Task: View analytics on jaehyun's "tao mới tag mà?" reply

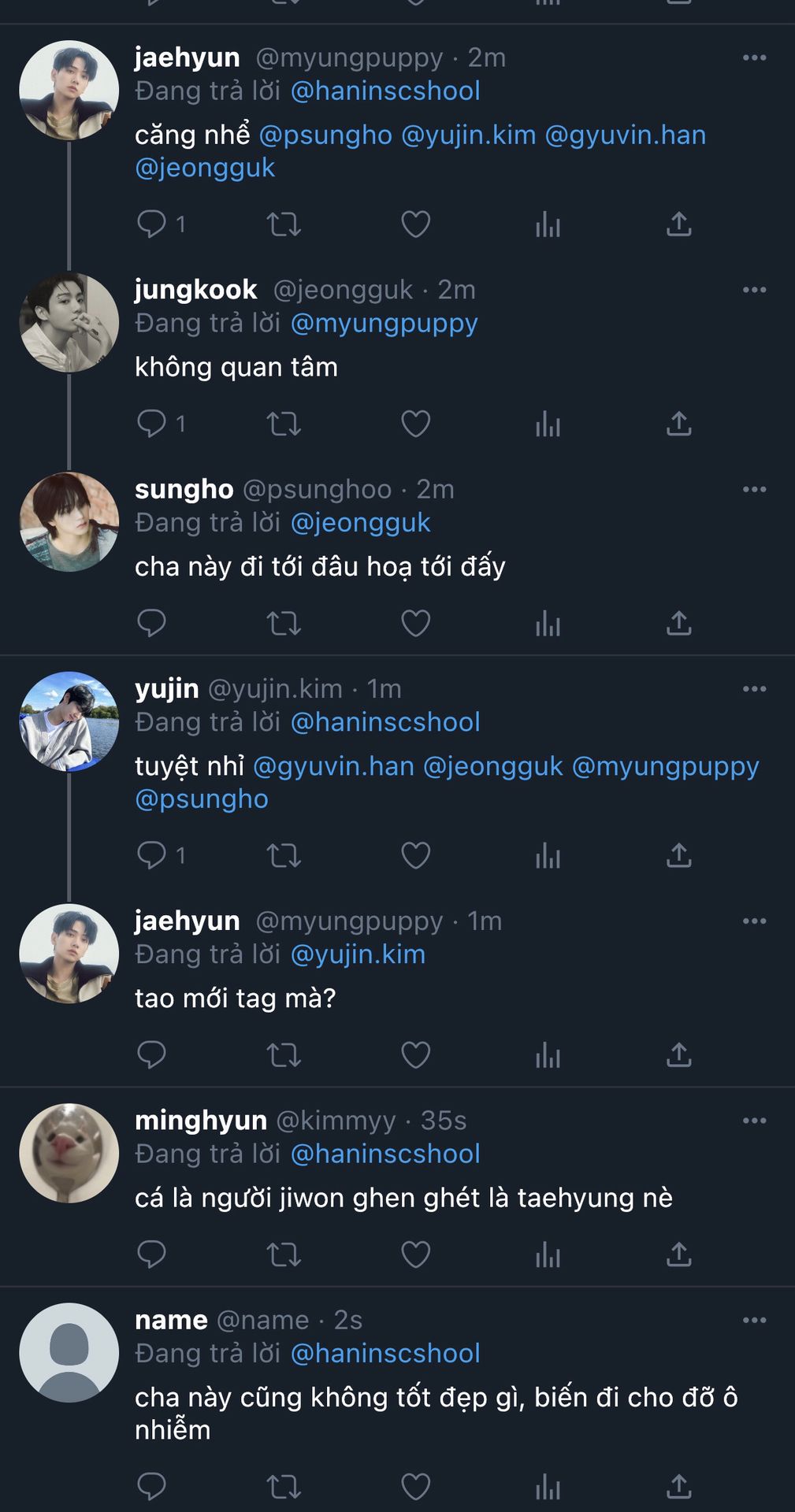Action: 548,1054
